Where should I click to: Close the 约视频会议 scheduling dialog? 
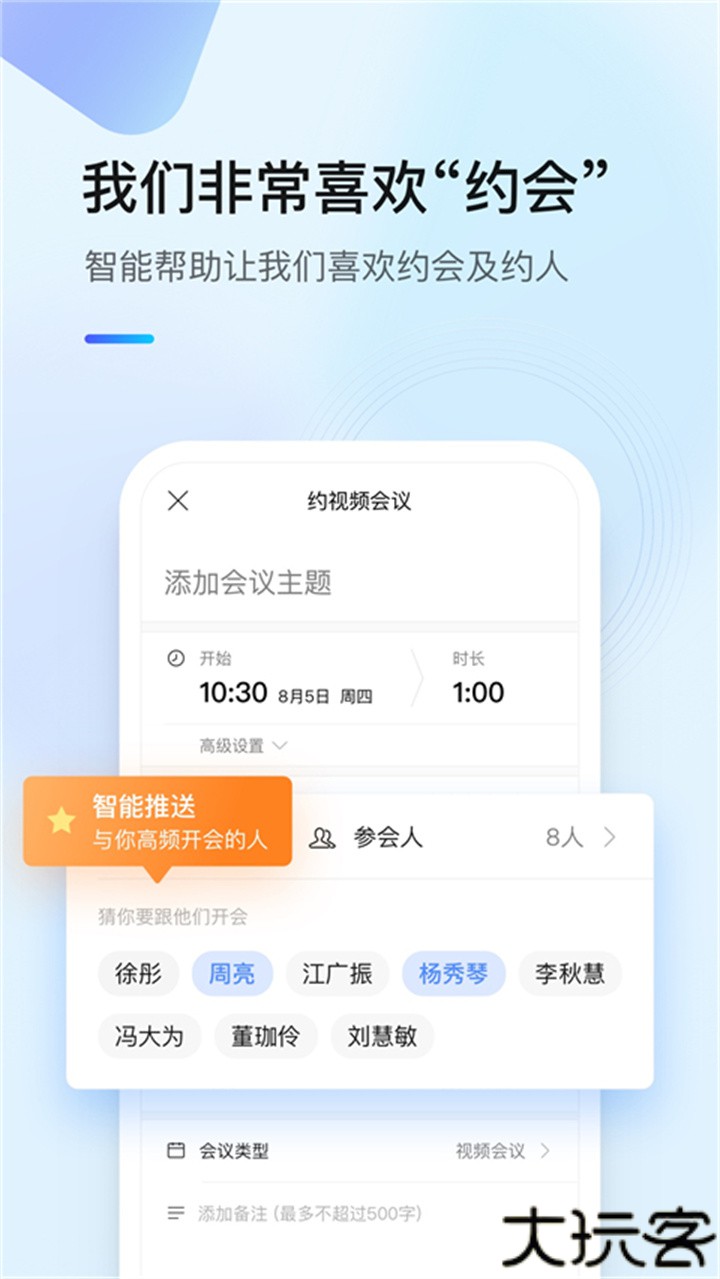point(178,500)
